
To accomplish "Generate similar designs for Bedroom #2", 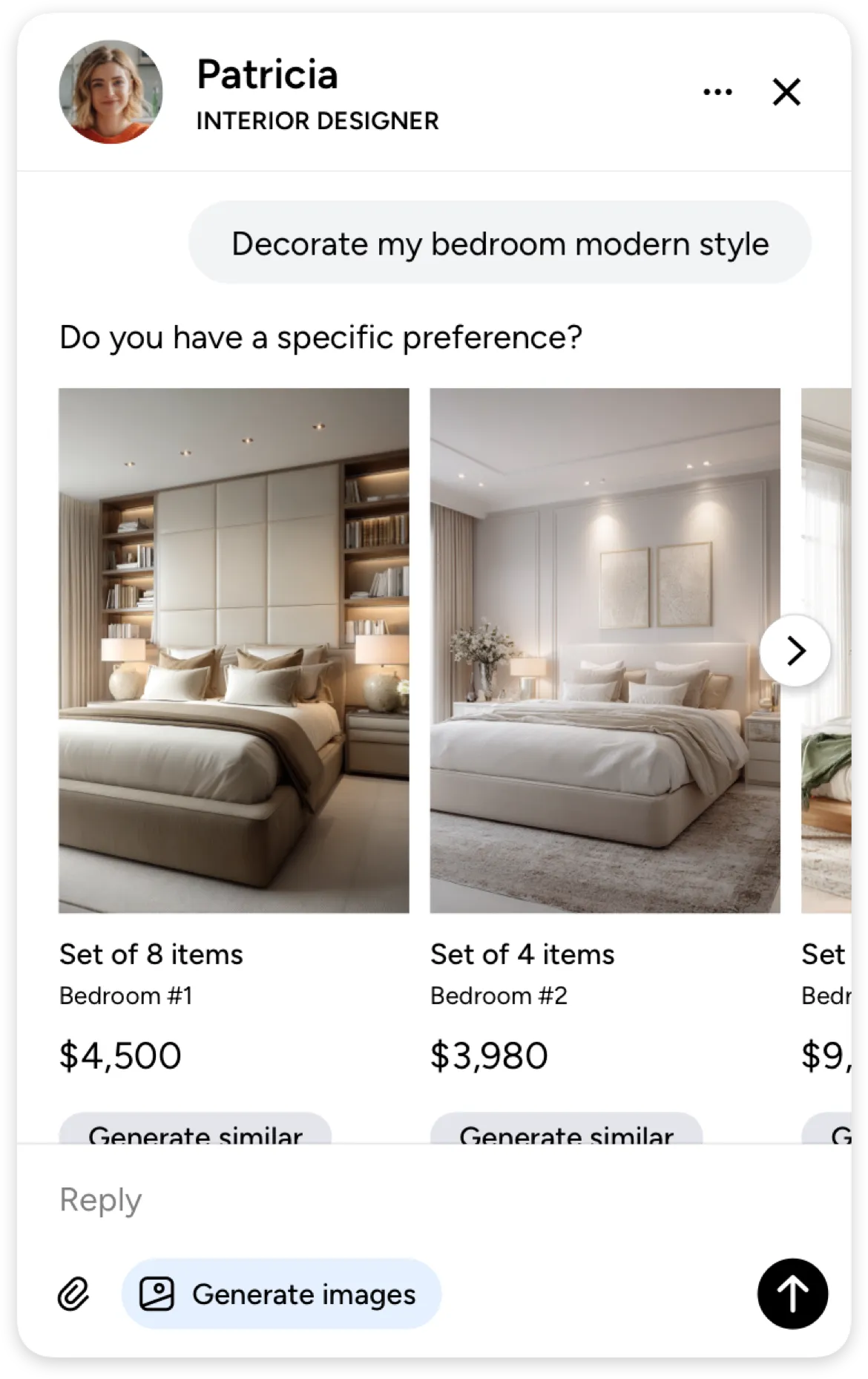I will tap(566, 1130).
